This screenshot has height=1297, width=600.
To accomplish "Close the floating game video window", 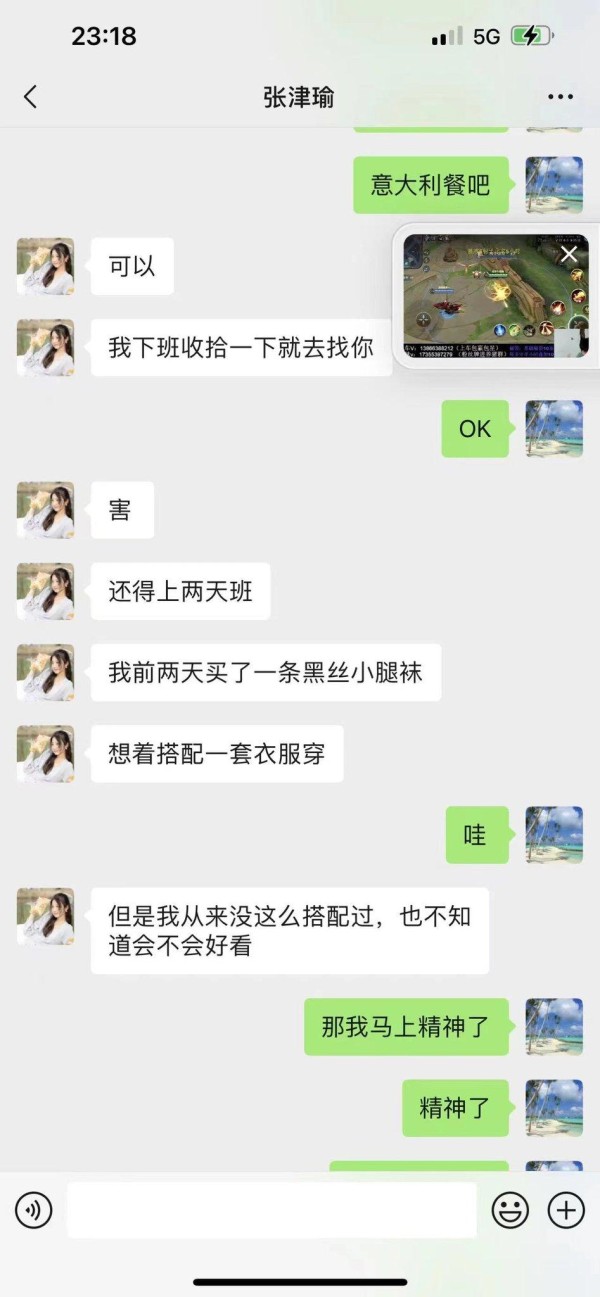I will (x=569, y=254).
